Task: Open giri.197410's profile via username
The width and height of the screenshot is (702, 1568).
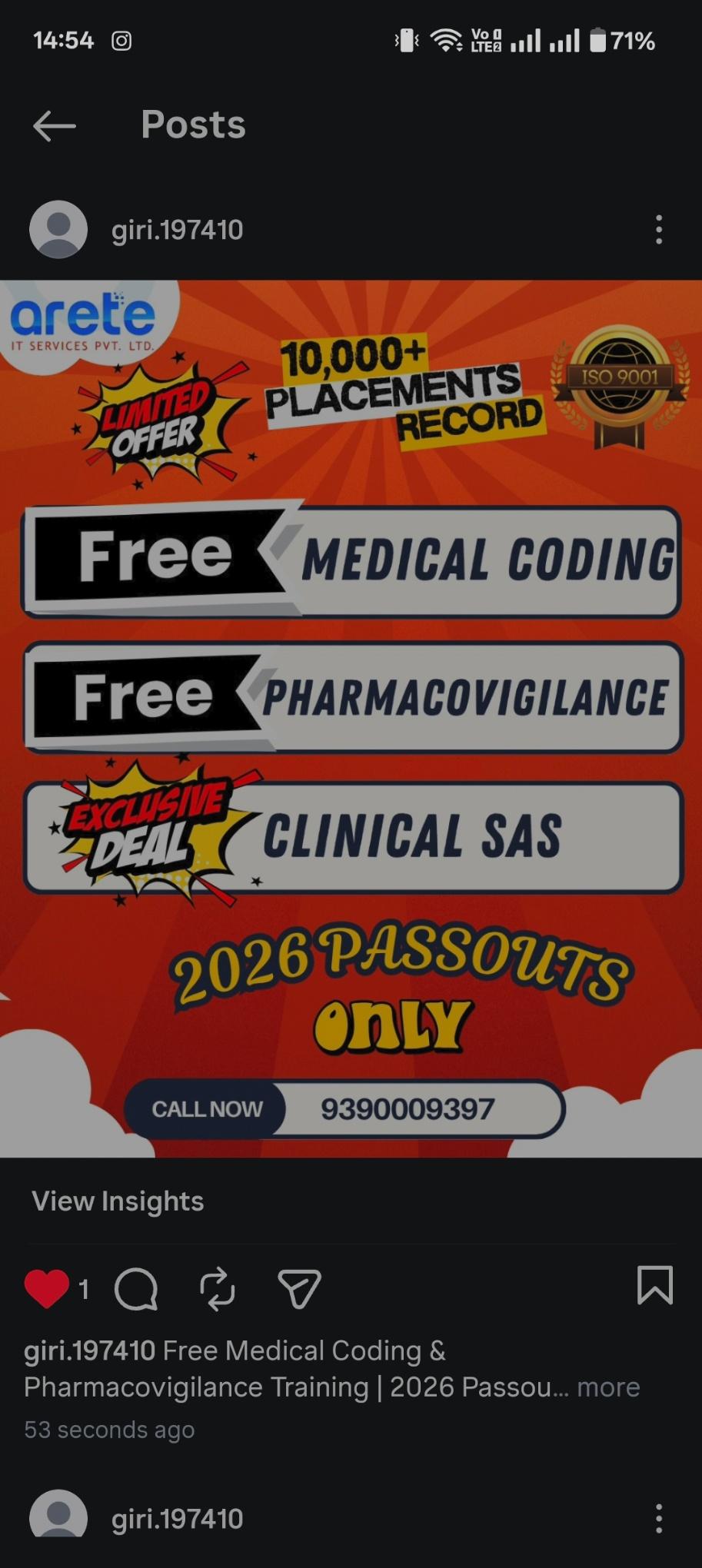Action: pos(178,228)
